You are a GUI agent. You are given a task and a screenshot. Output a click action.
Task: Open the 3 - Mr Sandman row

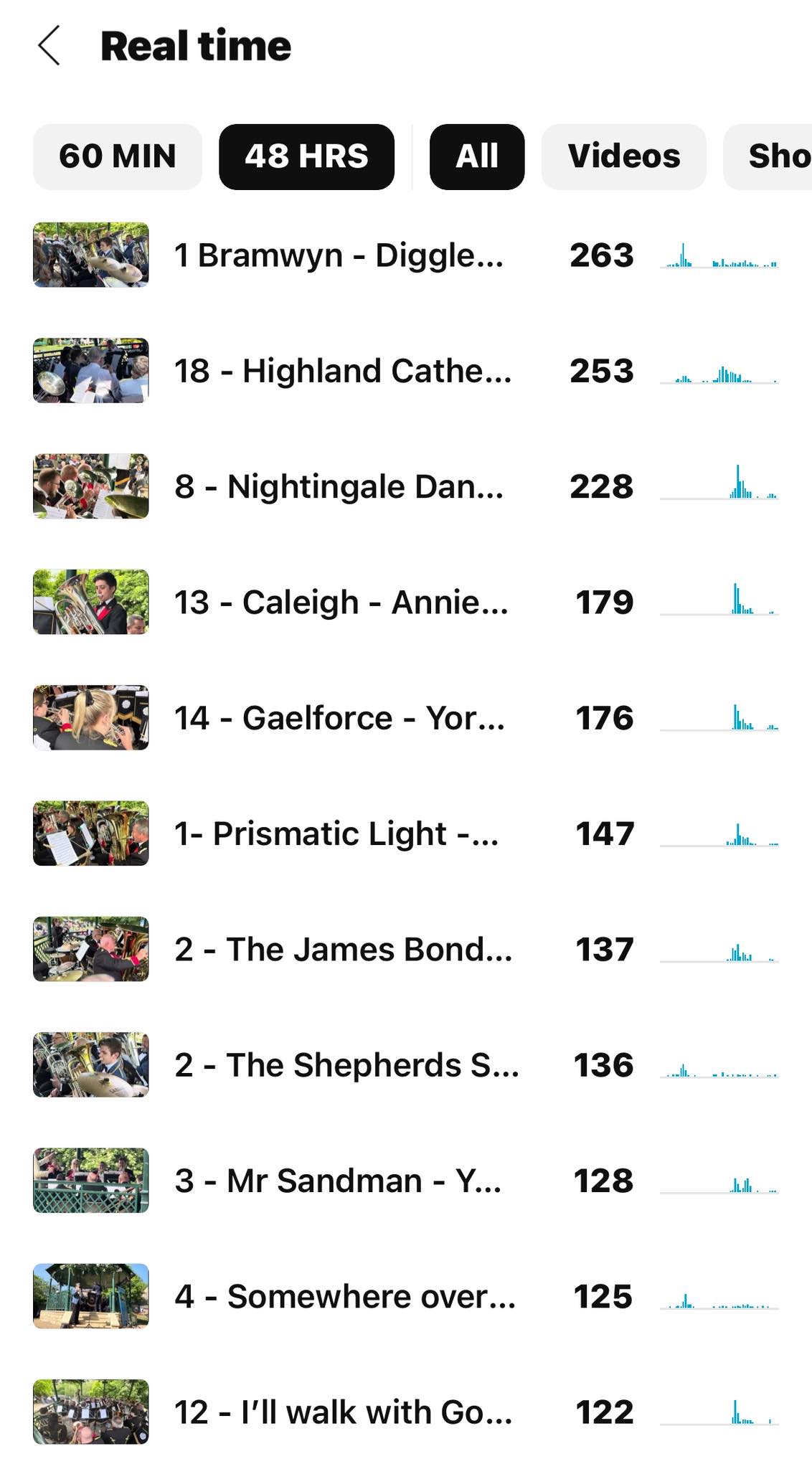(406, 1180)
